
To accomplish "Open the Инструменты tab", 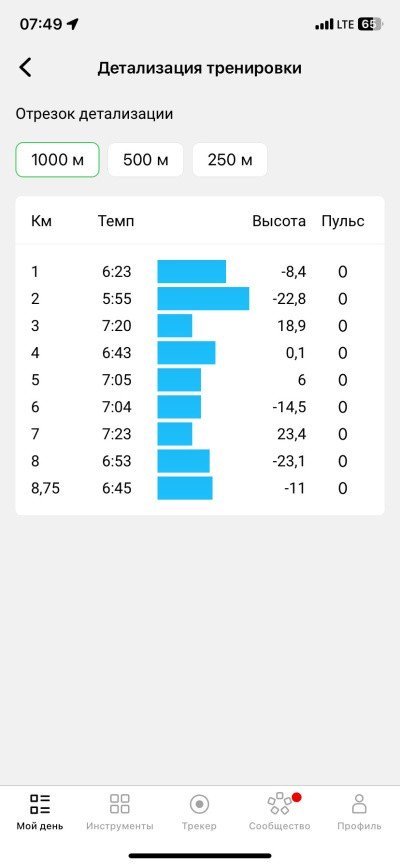I will (120, 811).
